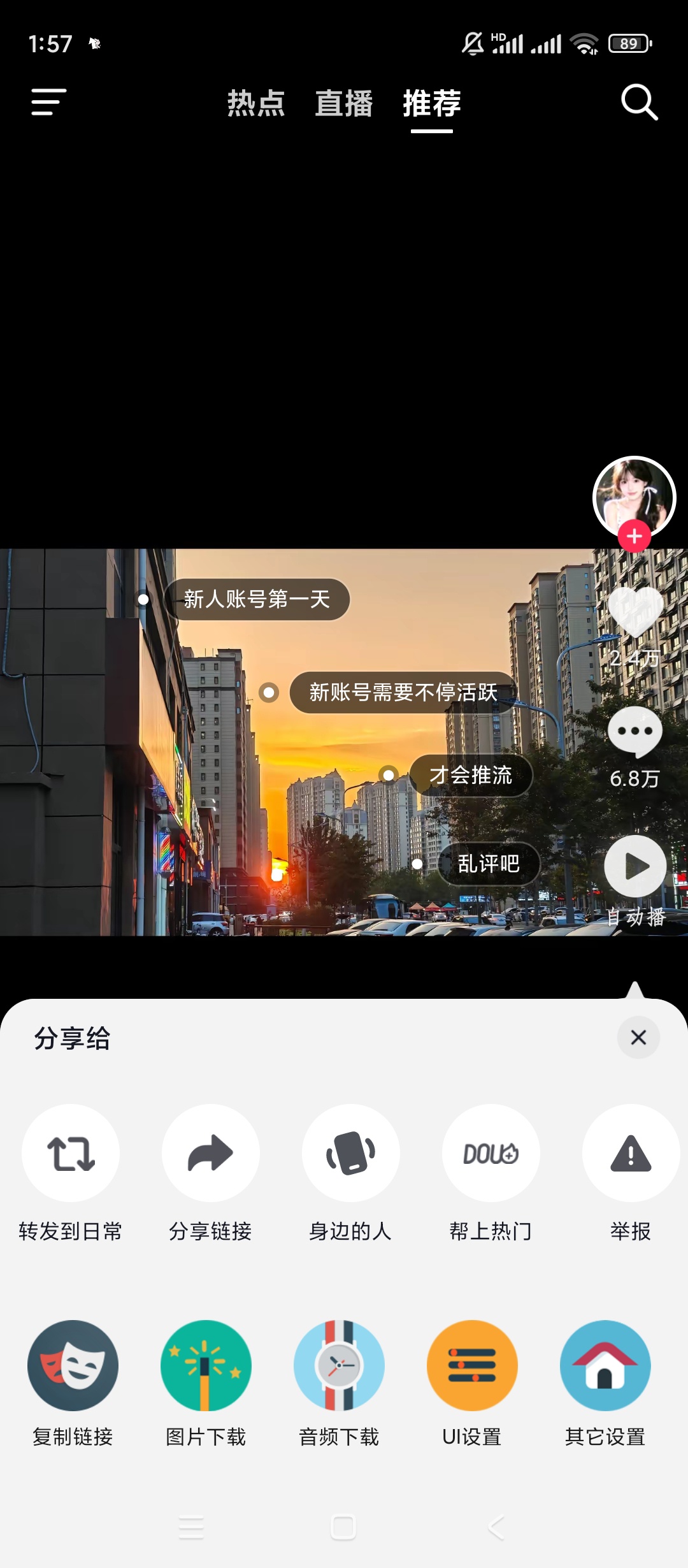Report the video via 举报
Image resolution: width=688 pixels, height=1568 pixels.
[631, 1153]
